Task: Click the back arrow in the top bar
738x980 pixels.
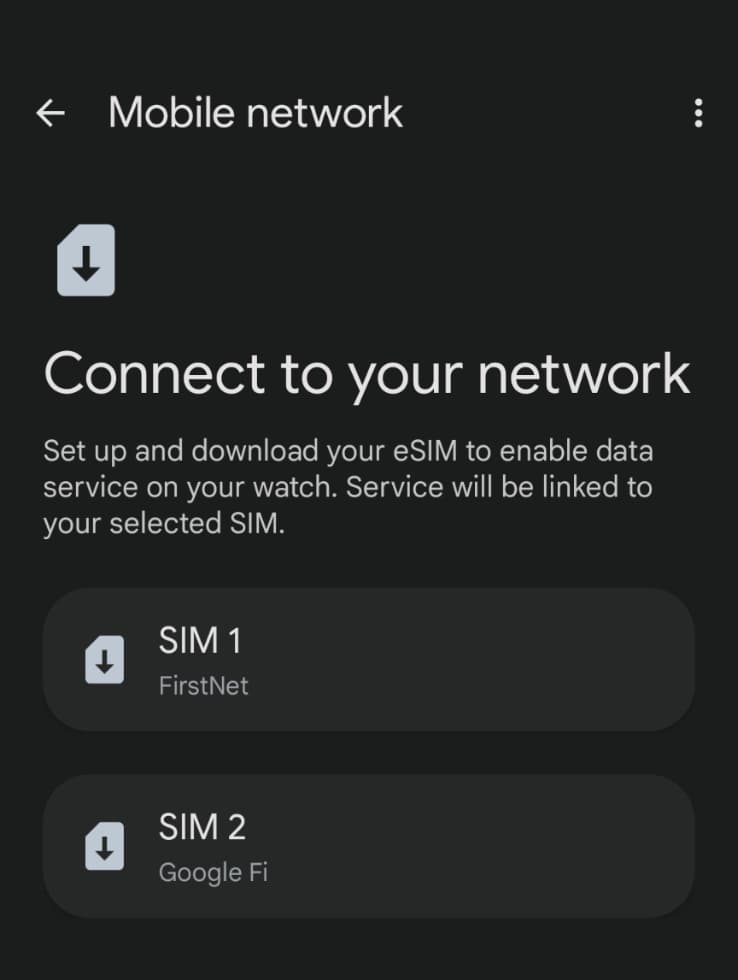Action: pos(50,112)
